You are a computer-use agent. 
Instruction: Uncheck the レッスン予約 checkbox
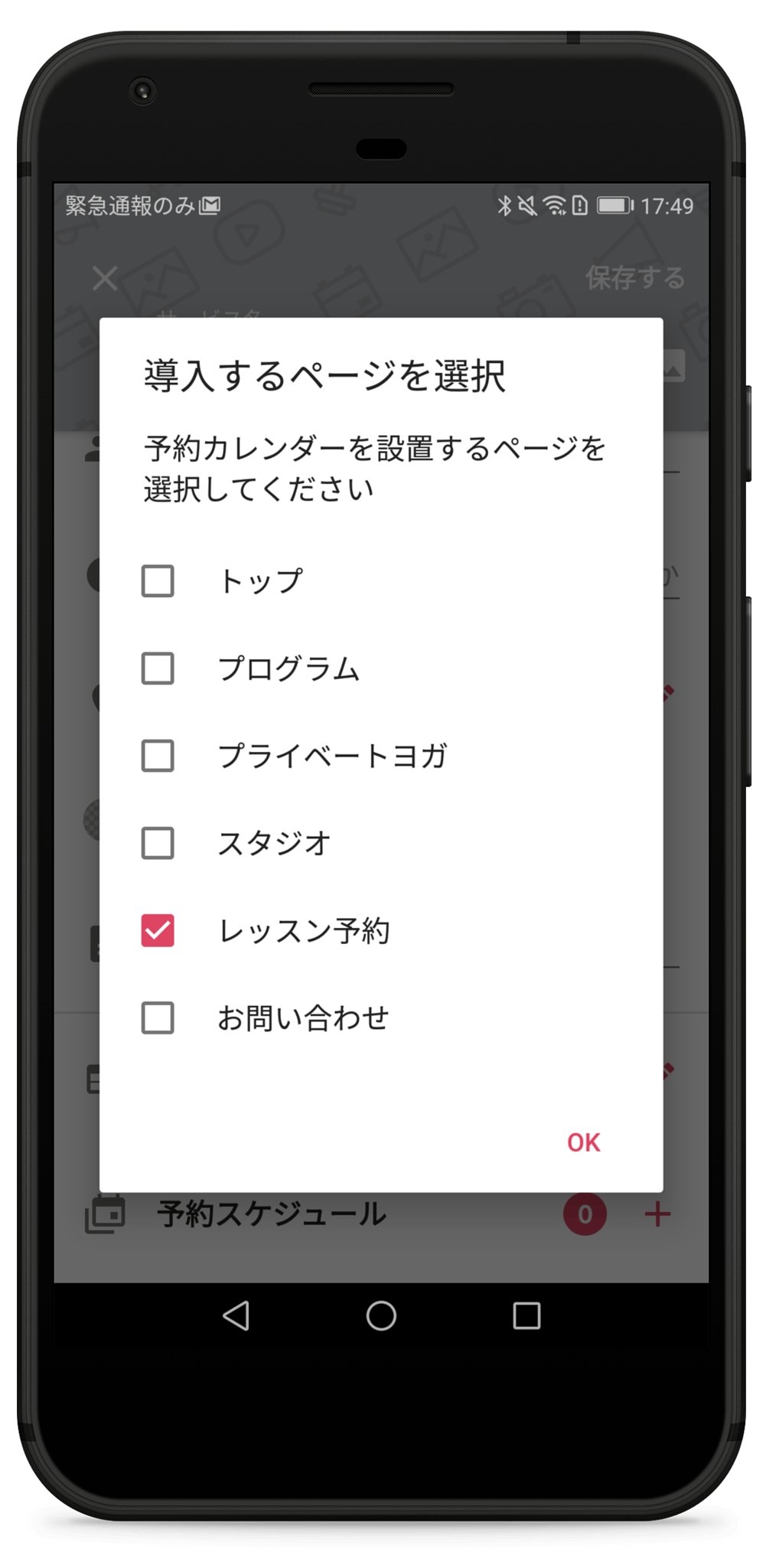pos(158,930)
